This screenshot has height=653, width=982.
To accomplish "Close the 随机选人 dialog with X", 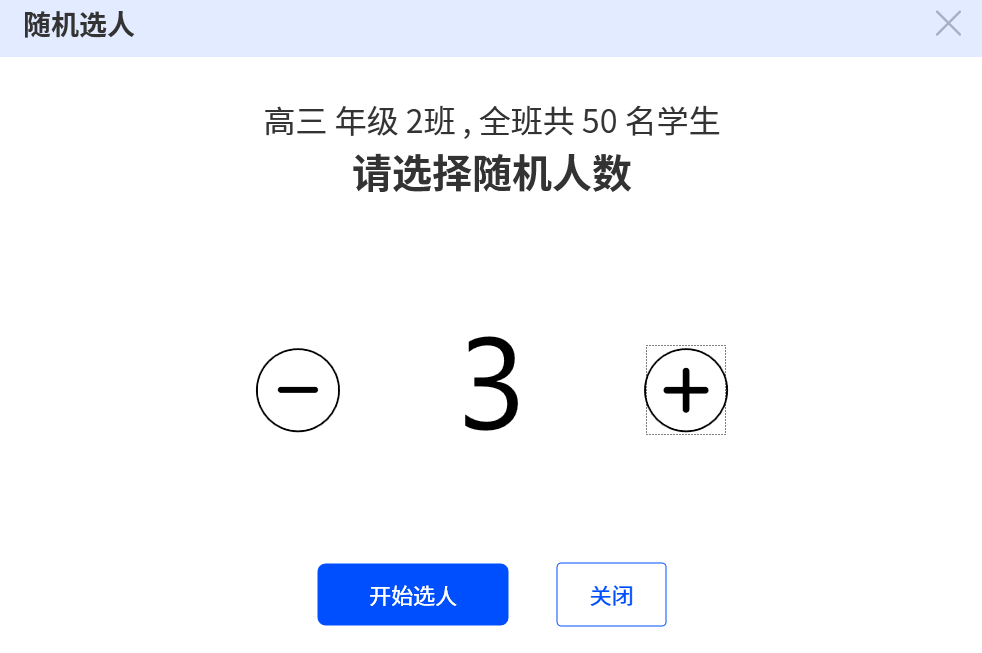I will click(947, 23).
